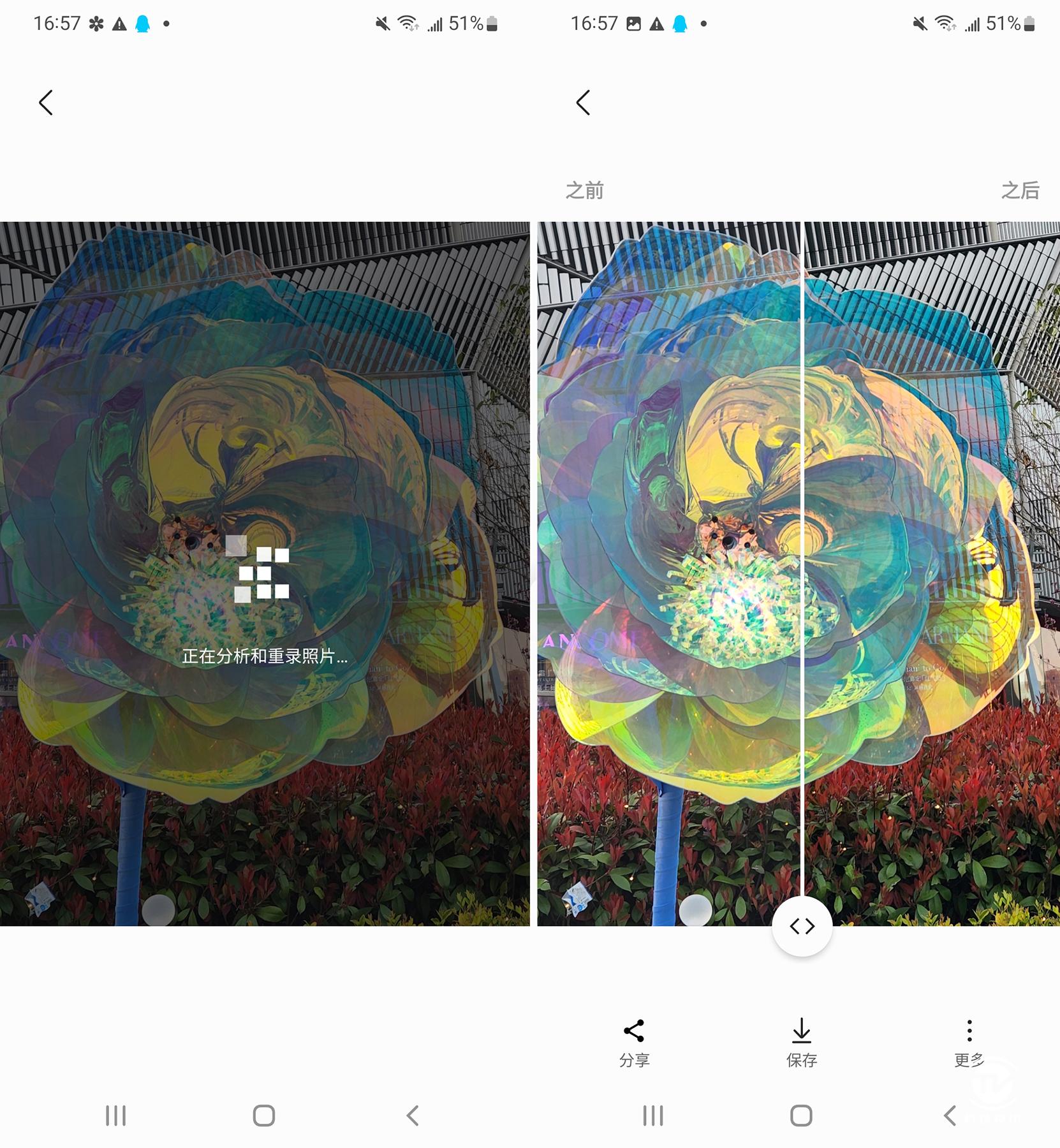Save the remastered photo with 保存
The height and width of the screenshot is (1148, 1060).
(x=801, y=1042)
